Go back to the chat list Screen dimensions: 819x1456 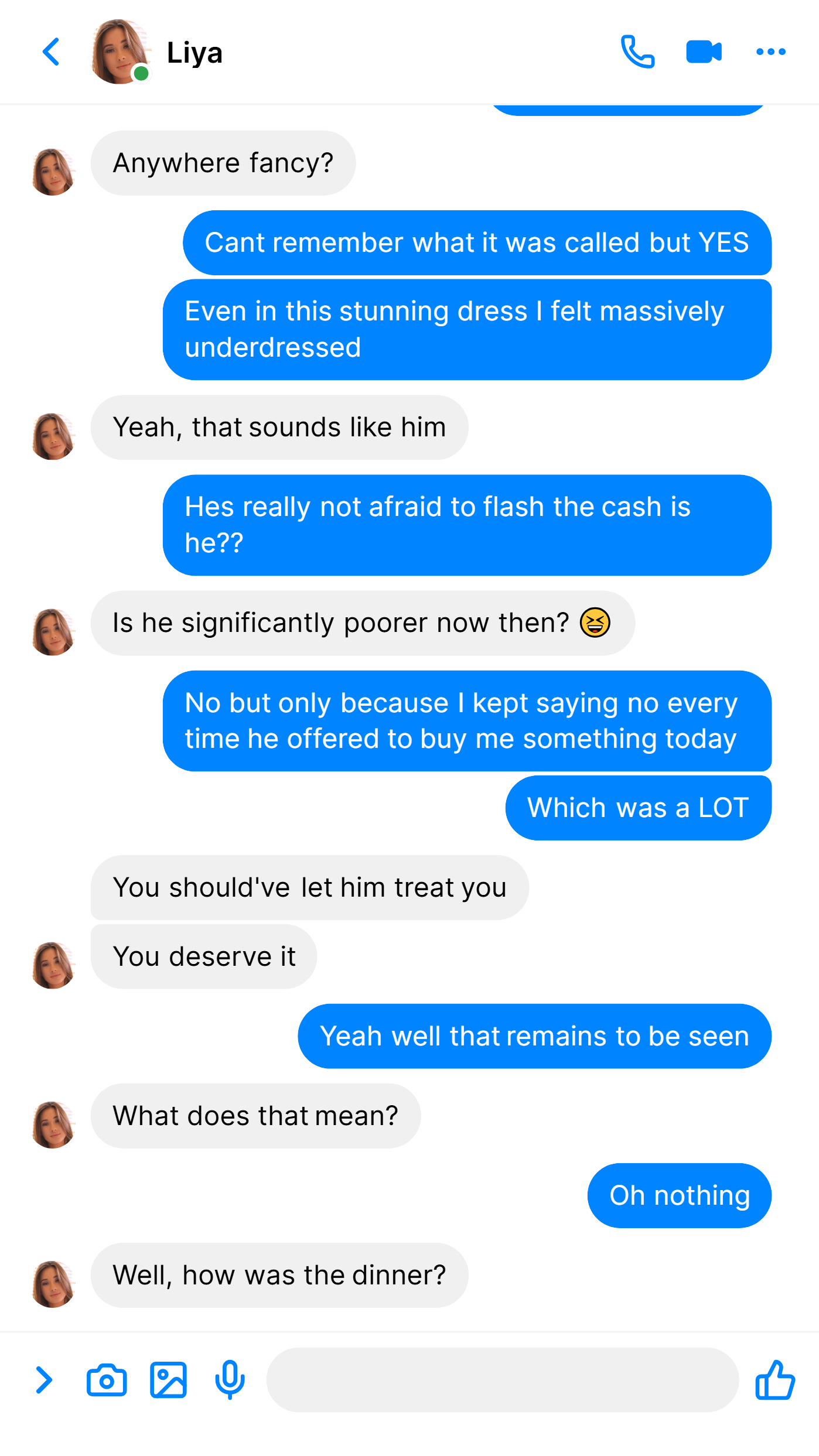(51, 52)
